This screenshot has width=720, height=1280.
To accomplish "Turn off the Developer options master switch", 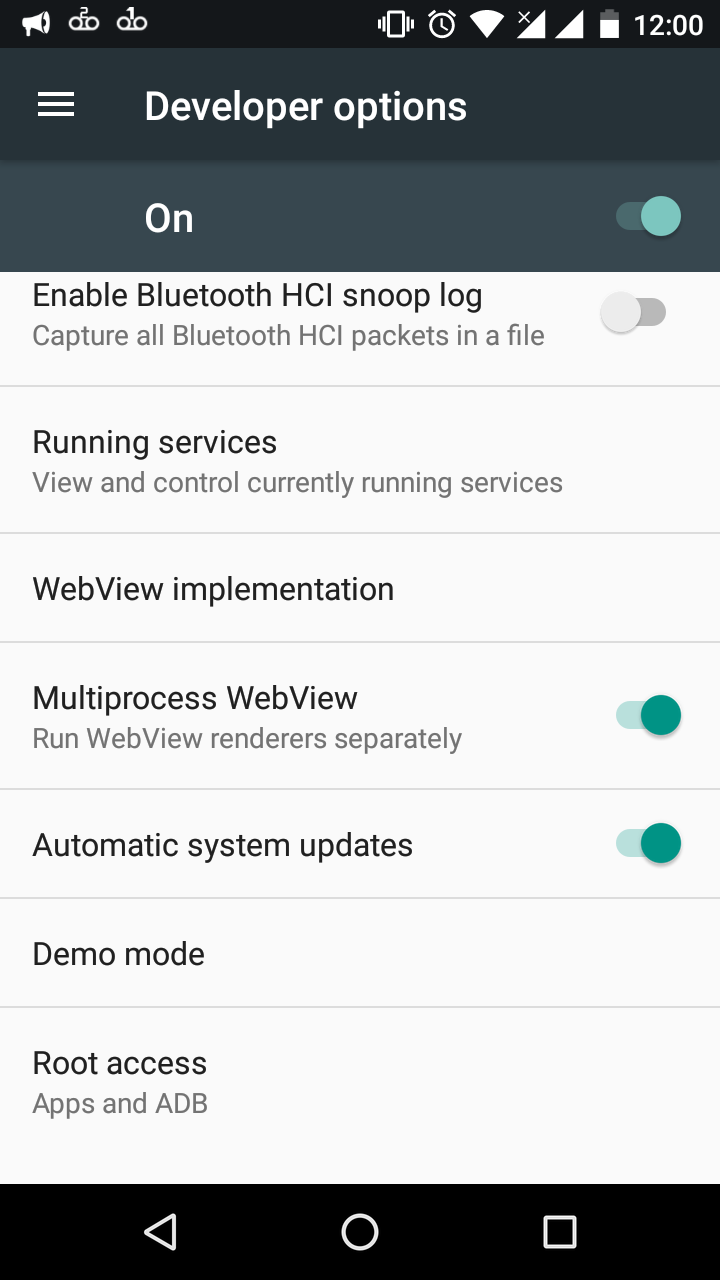I will 648,217.
